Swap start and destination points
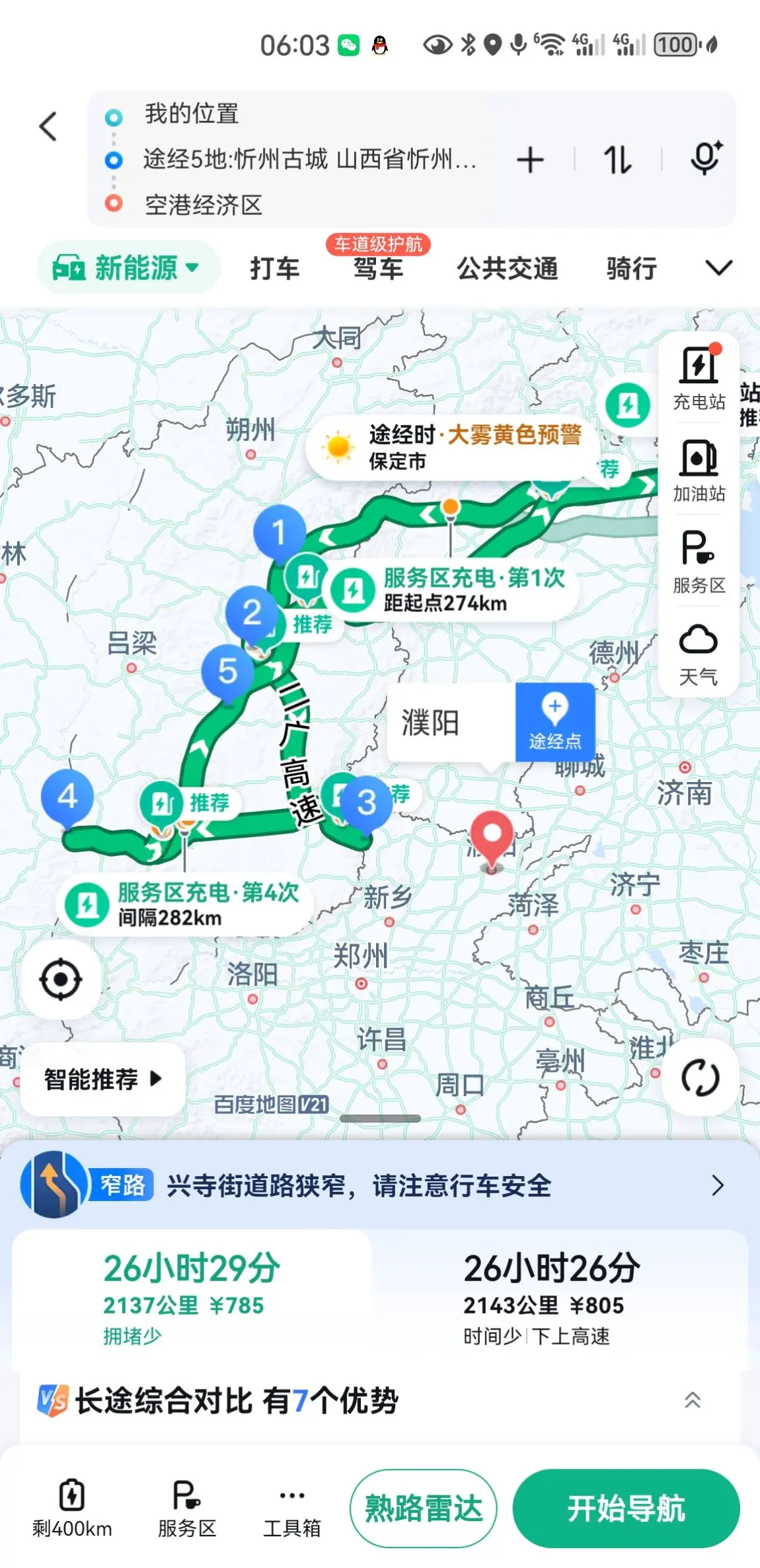760x1568 pixels. [617, 160]
